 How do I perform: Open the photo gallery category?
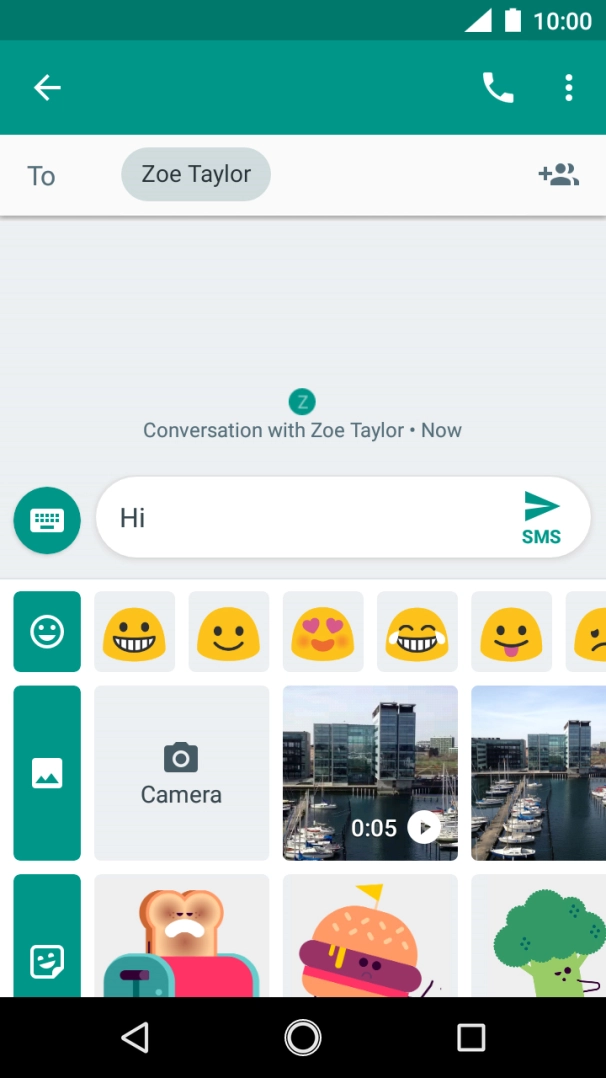pos(47,772)
